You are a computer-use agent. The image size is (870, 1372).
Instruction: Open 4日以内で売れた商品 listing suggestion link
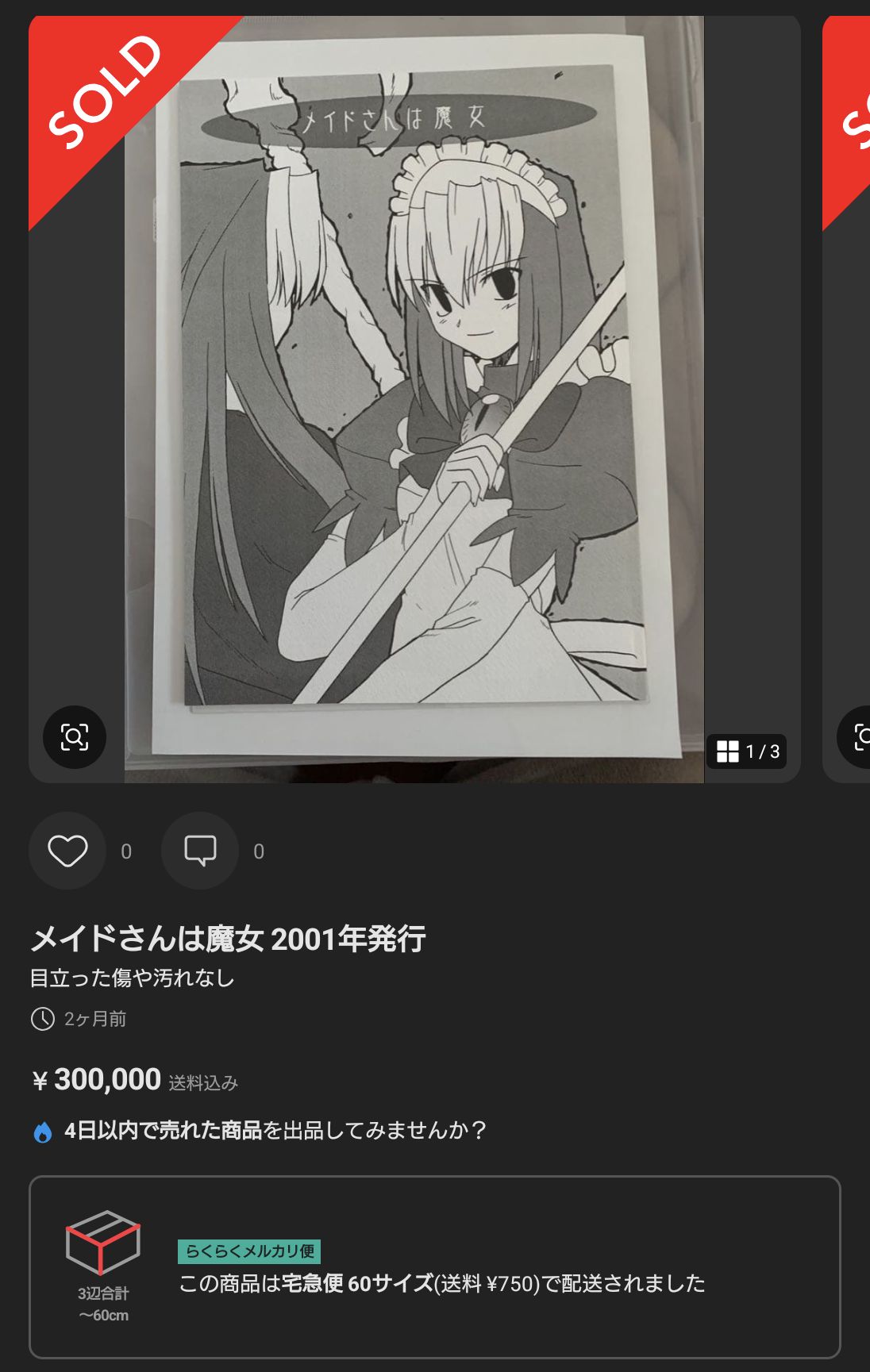pos(275,1130)
